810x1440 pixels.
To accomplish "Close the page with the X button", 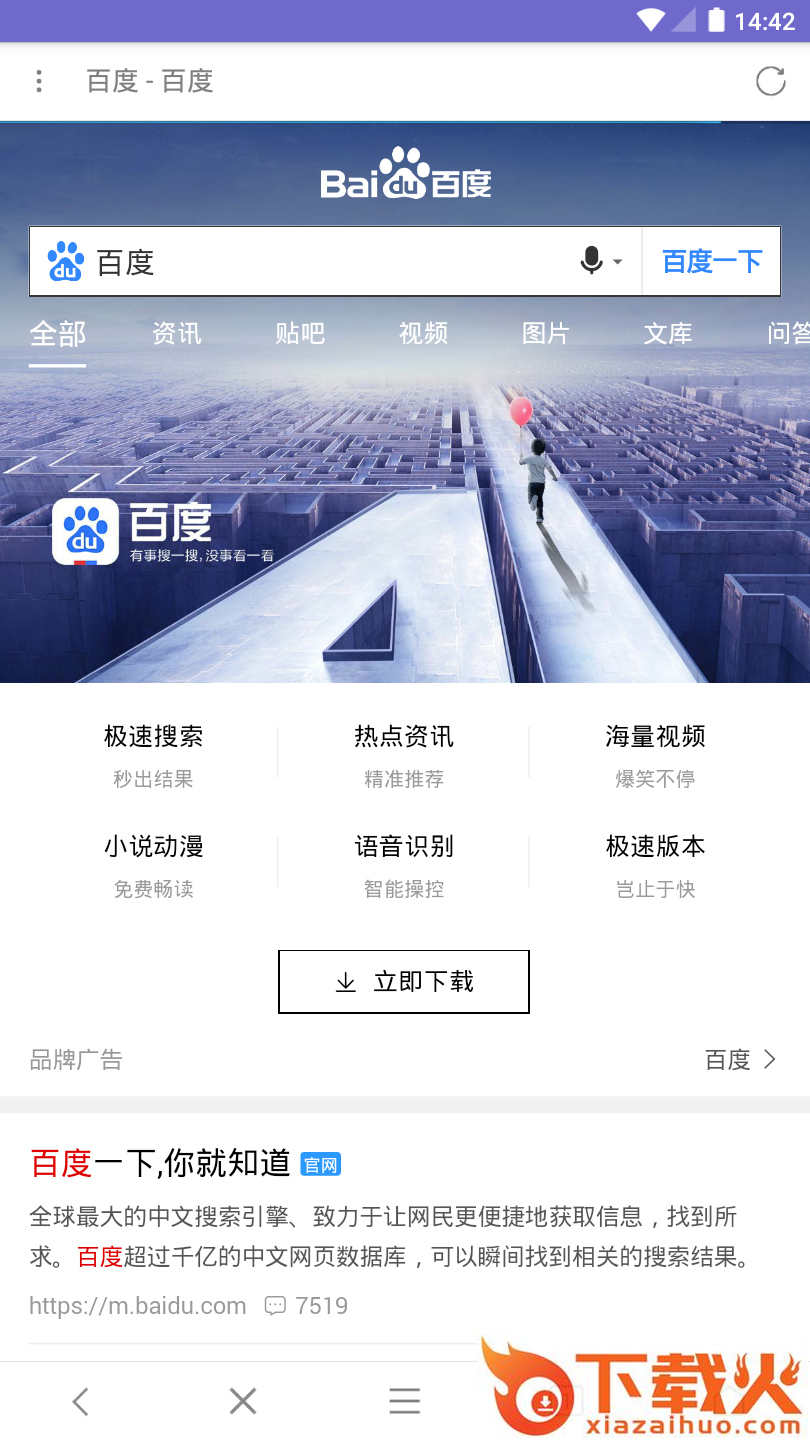I will pos(243,1401).
